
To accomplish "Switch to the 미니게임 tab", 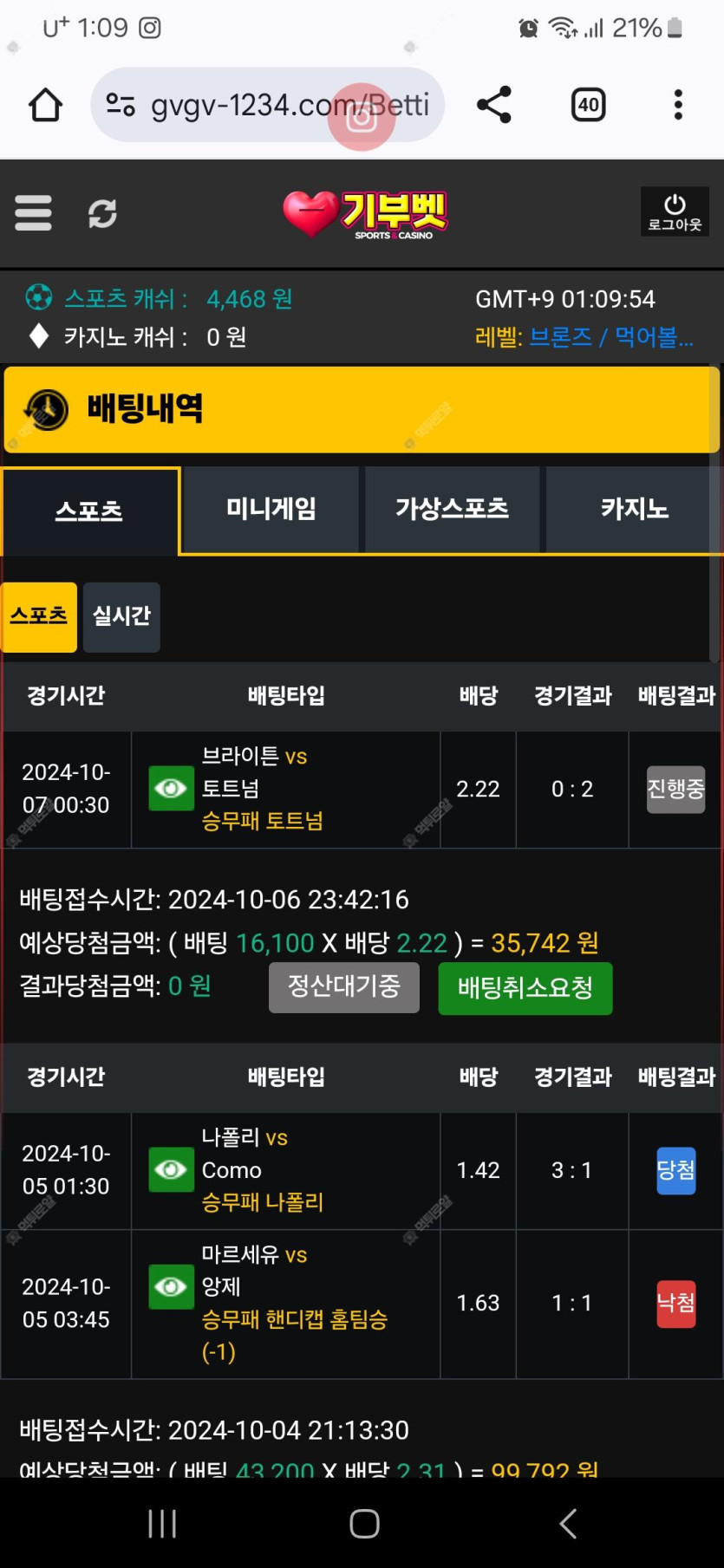I will (271, 509).
